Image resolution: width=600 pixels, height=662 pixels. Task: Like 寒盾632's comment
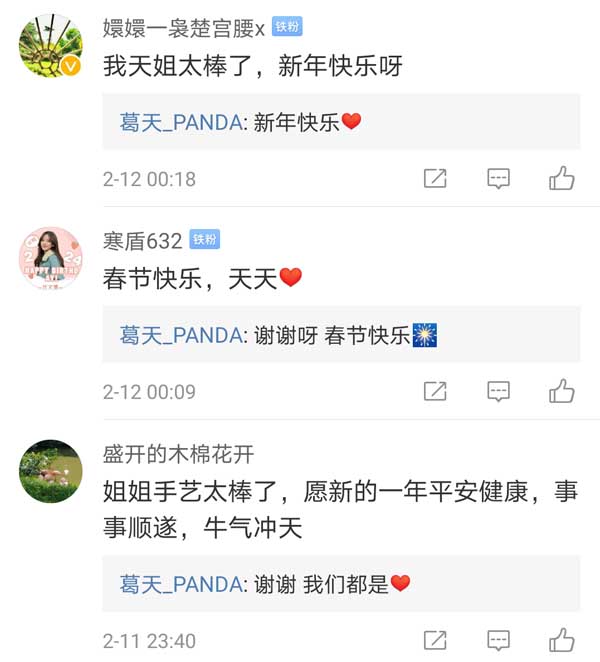[561, 391]
